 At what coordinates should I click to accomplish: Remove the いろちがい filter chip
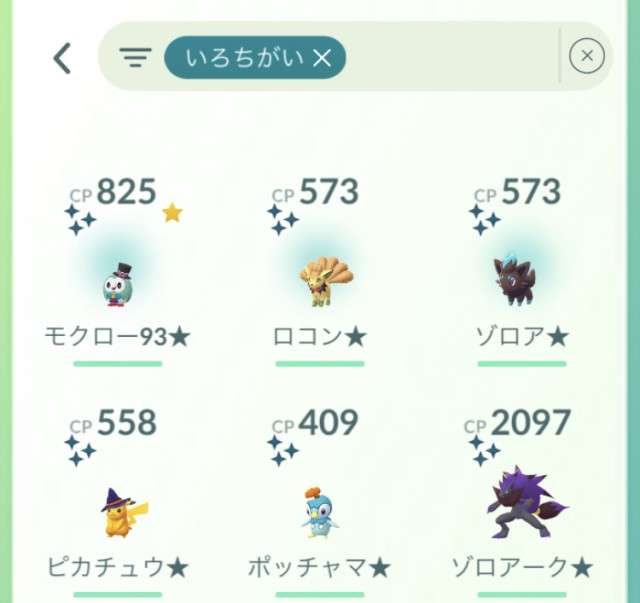pos(322,58)
